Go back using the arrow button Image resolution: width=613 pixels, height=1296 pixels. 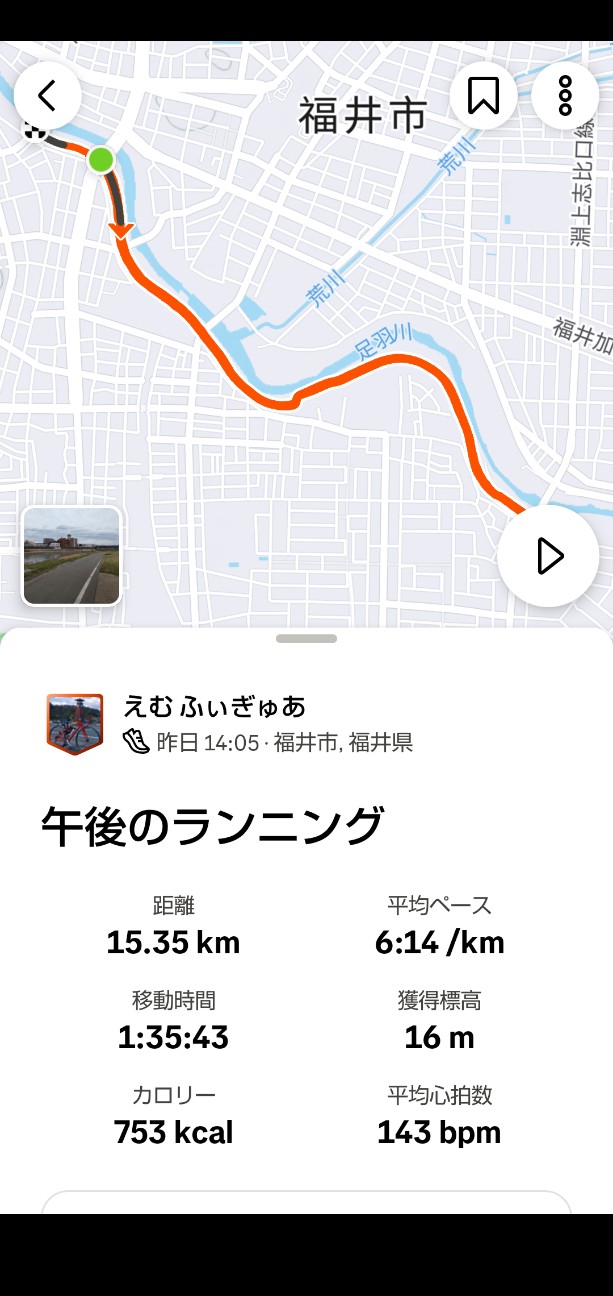[47, 96]
